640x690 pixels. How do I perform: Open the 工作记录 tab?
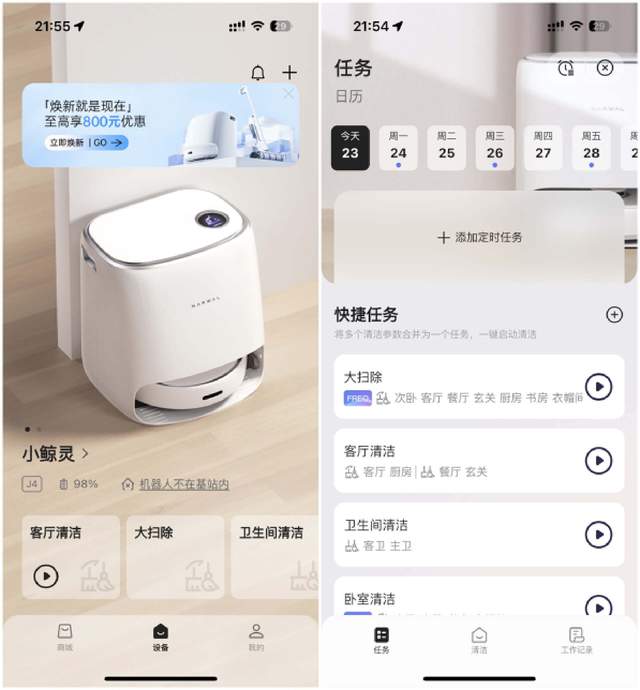click(576, 641)
